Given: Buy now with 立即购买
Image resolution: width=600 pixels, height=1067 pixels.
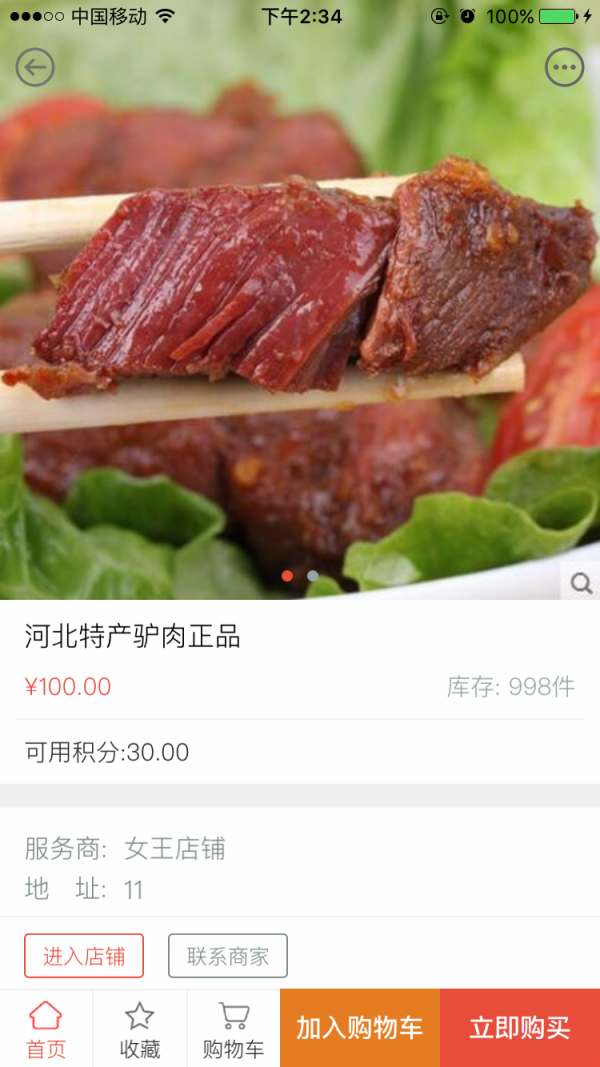Looking at the screenshot, I should click(520, 1028).
